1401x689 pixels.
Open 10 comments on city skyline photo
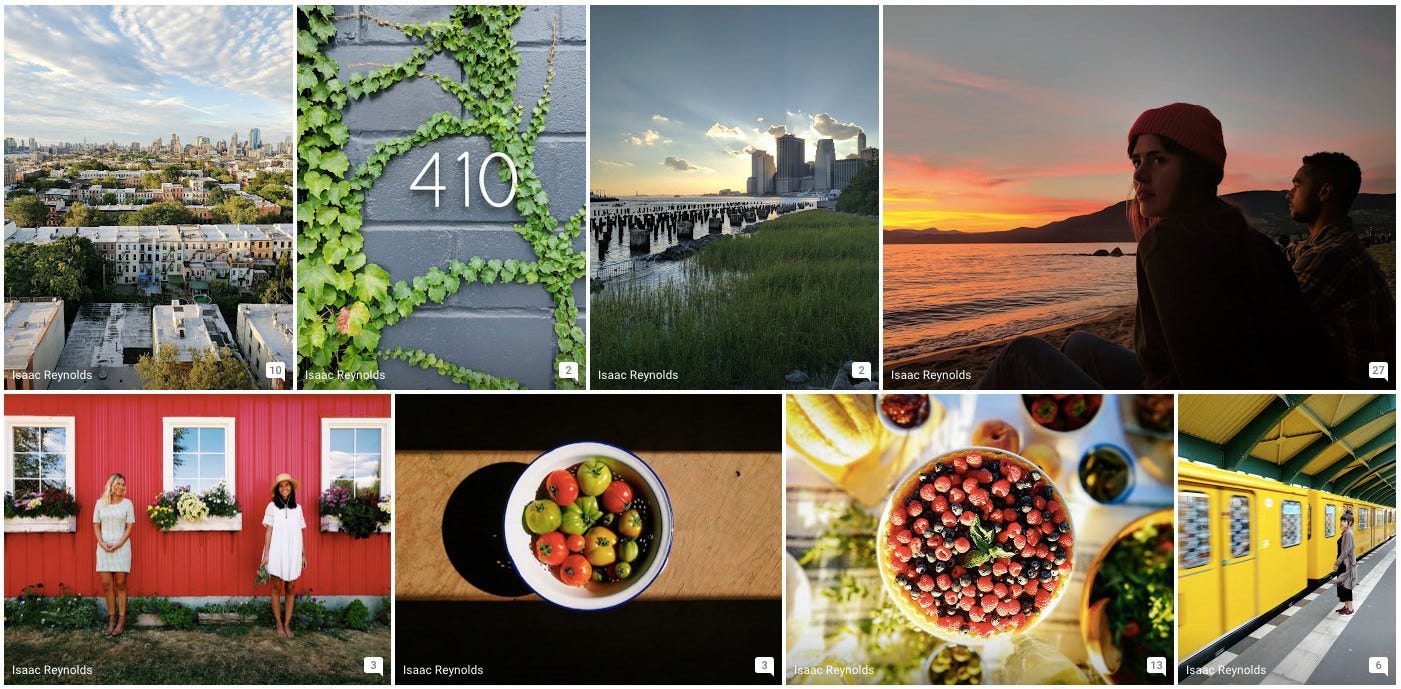coord(275,371)
